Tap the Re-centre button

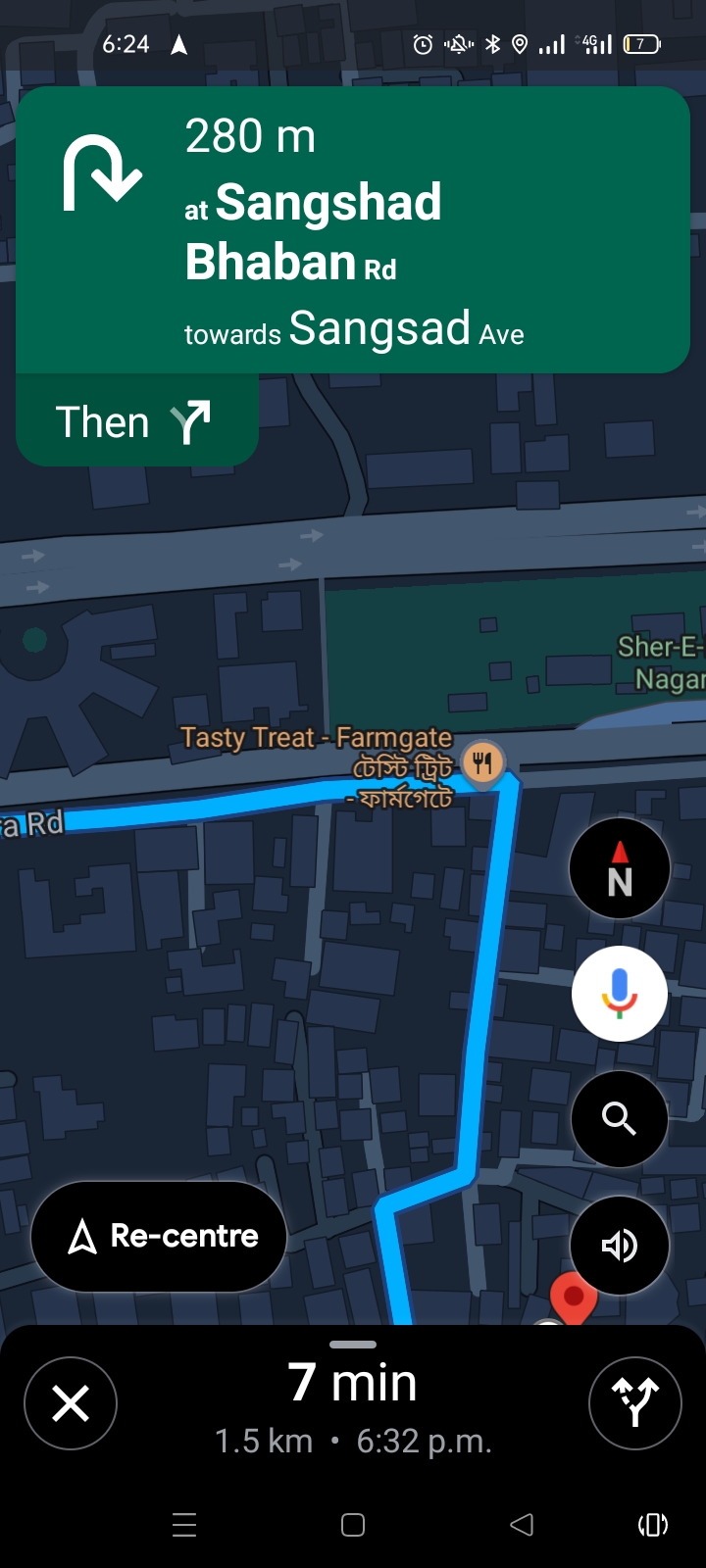(x=159, y=1237)
